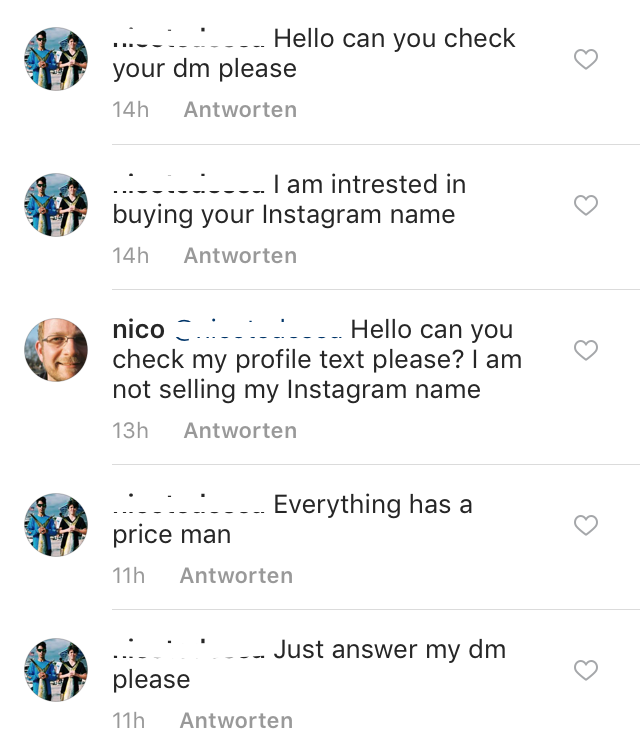Tap Antworten under 'Just answer my dm'

point(236,721)
